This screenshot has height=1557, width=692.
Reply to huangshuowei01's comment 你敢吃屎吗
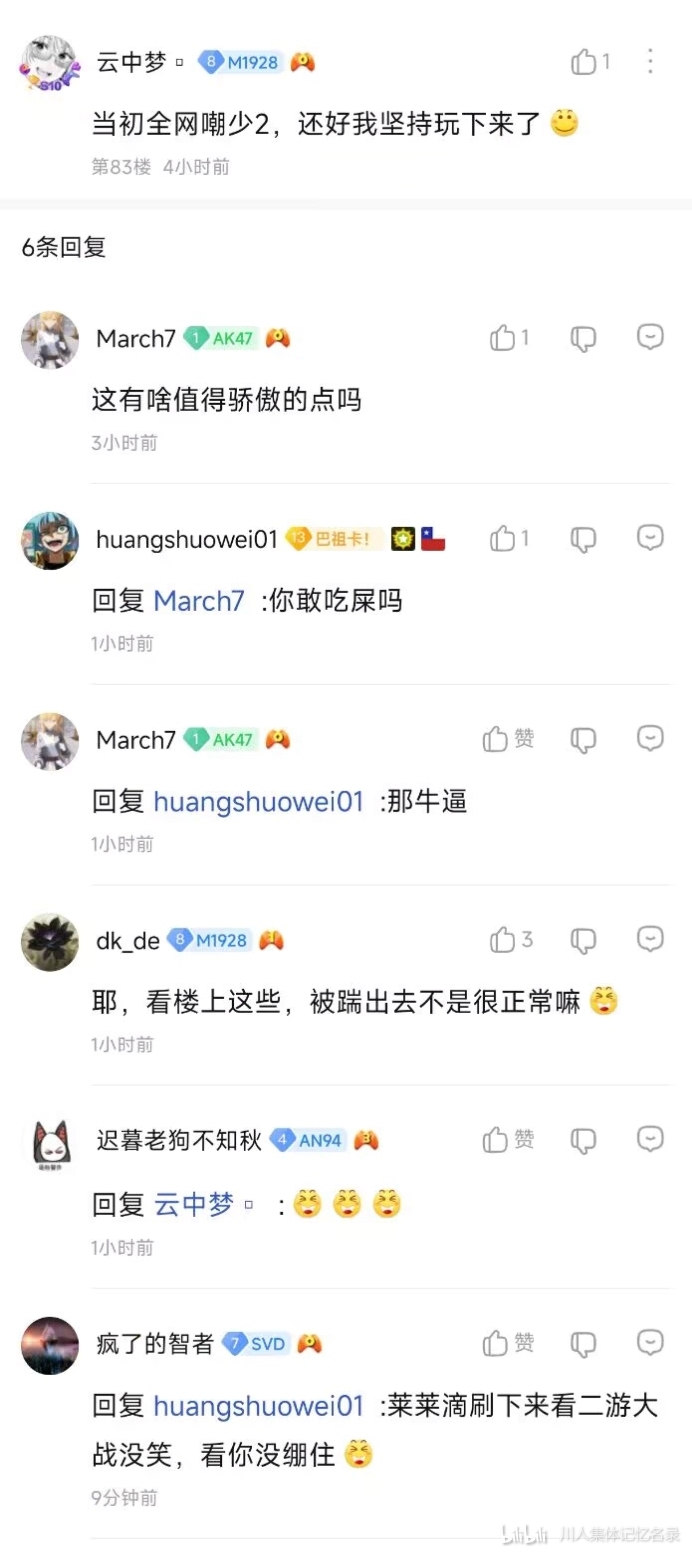[650, 539]
